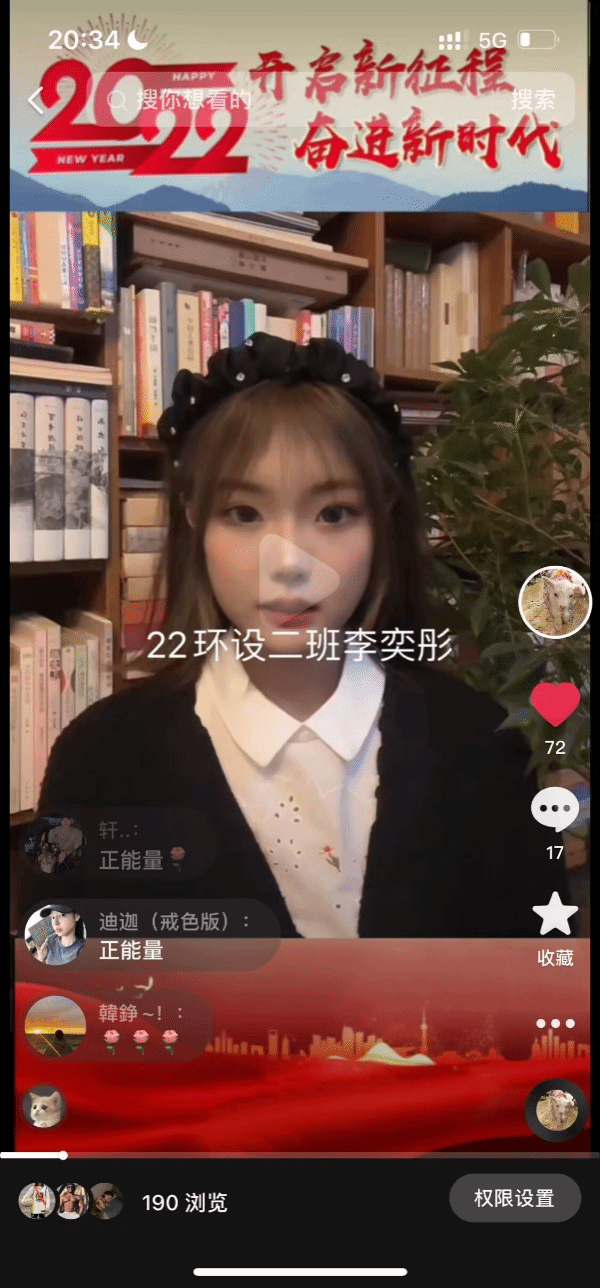This screenshot has height=1288, width=600.
Task: Save the video with the 收藏 star
Action: click(x=555, y=915)
